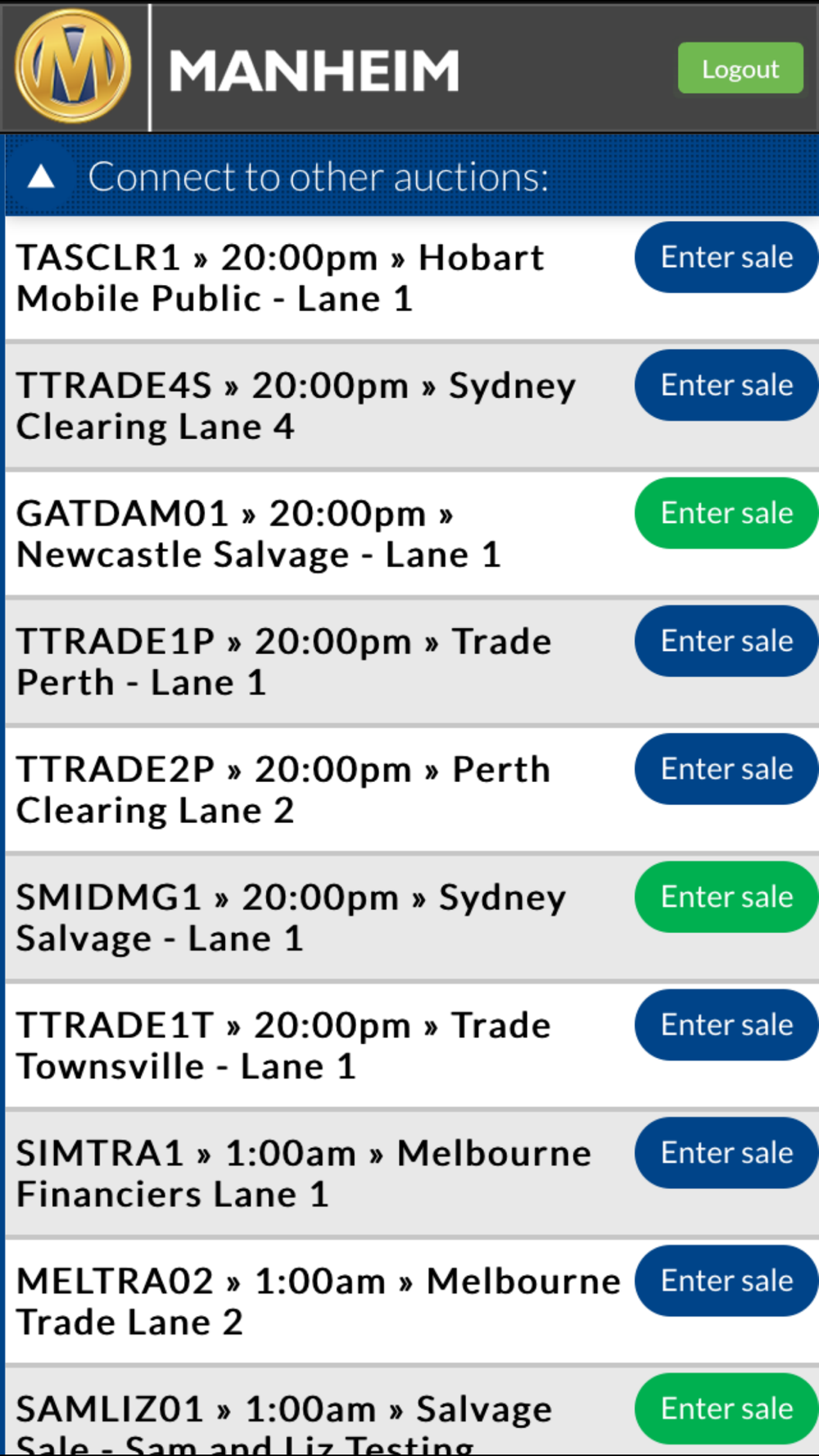Enter sale for SMIDMG1 Sydney Salvage
819x1456 pixels.
[726, 897]
